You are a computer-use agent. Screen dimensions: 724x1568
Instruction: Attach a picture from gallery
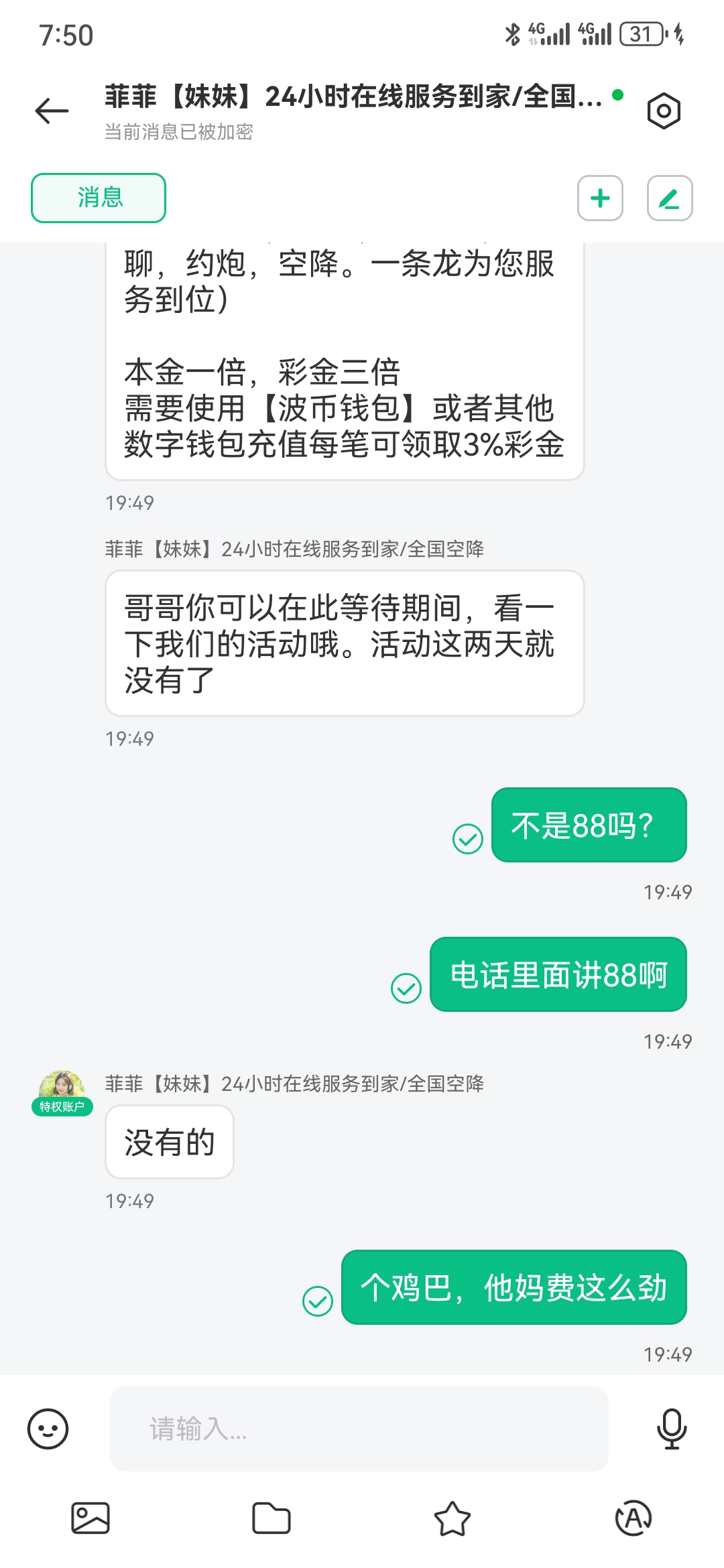point(90,1518)
